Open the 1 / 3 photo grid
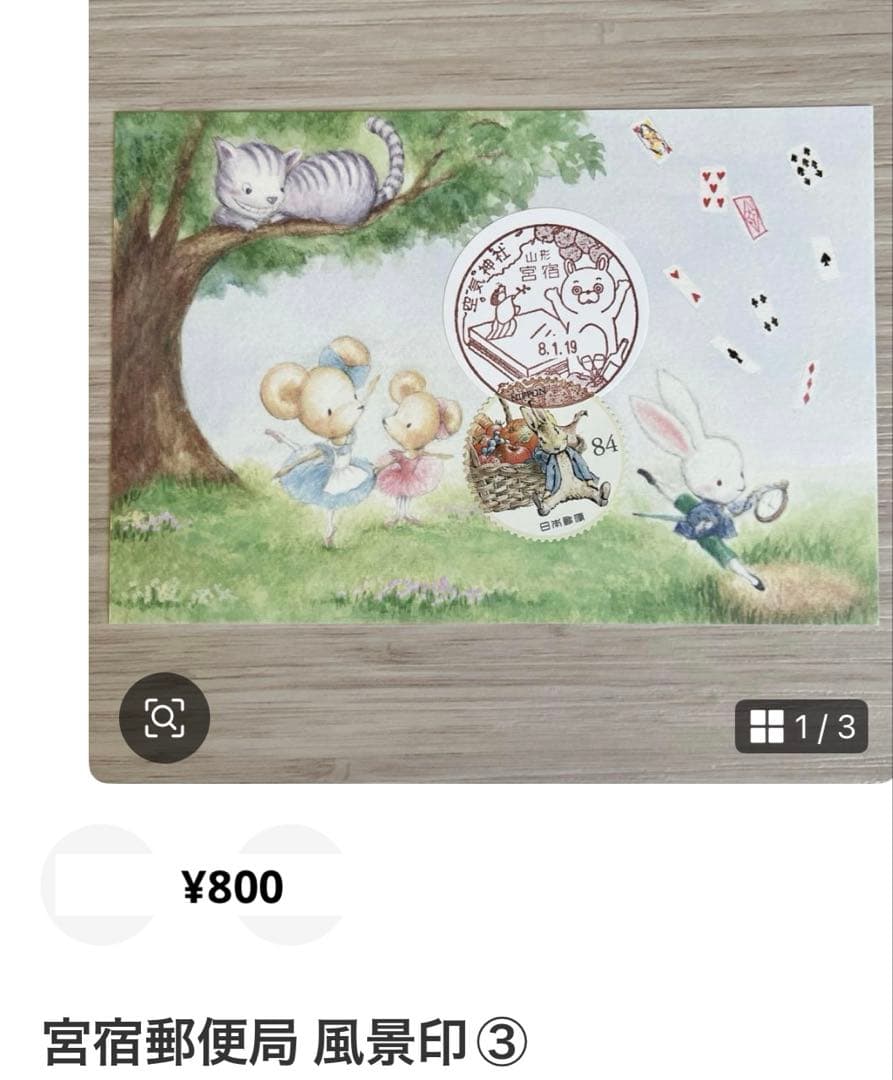893x1080 pixels. (x=801, y=727)
